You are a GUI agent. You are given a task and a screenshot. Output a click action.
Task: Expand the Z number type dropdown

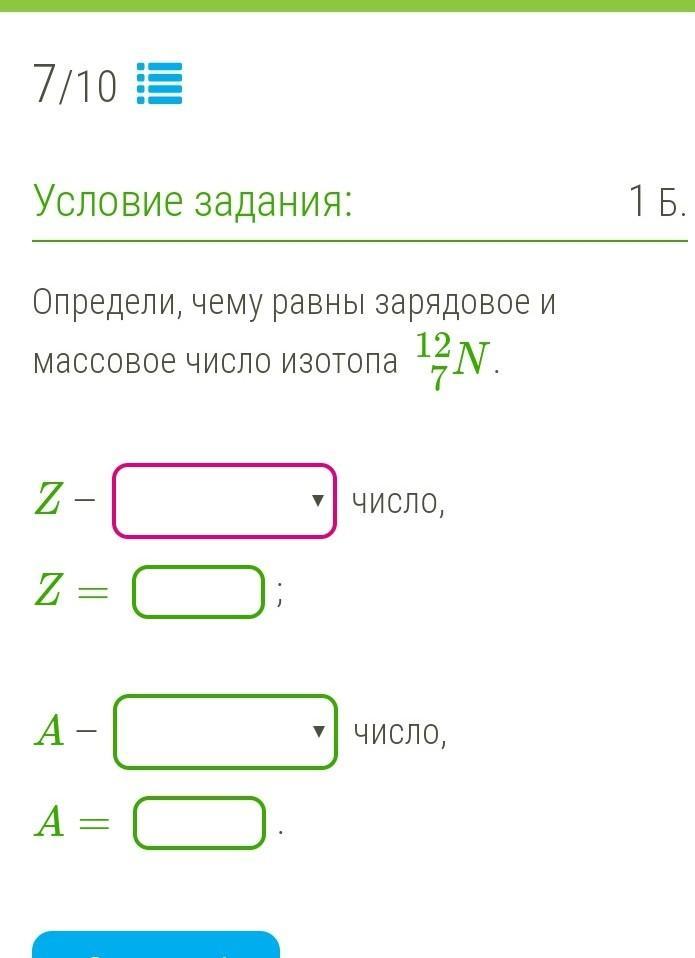point(224,501)
